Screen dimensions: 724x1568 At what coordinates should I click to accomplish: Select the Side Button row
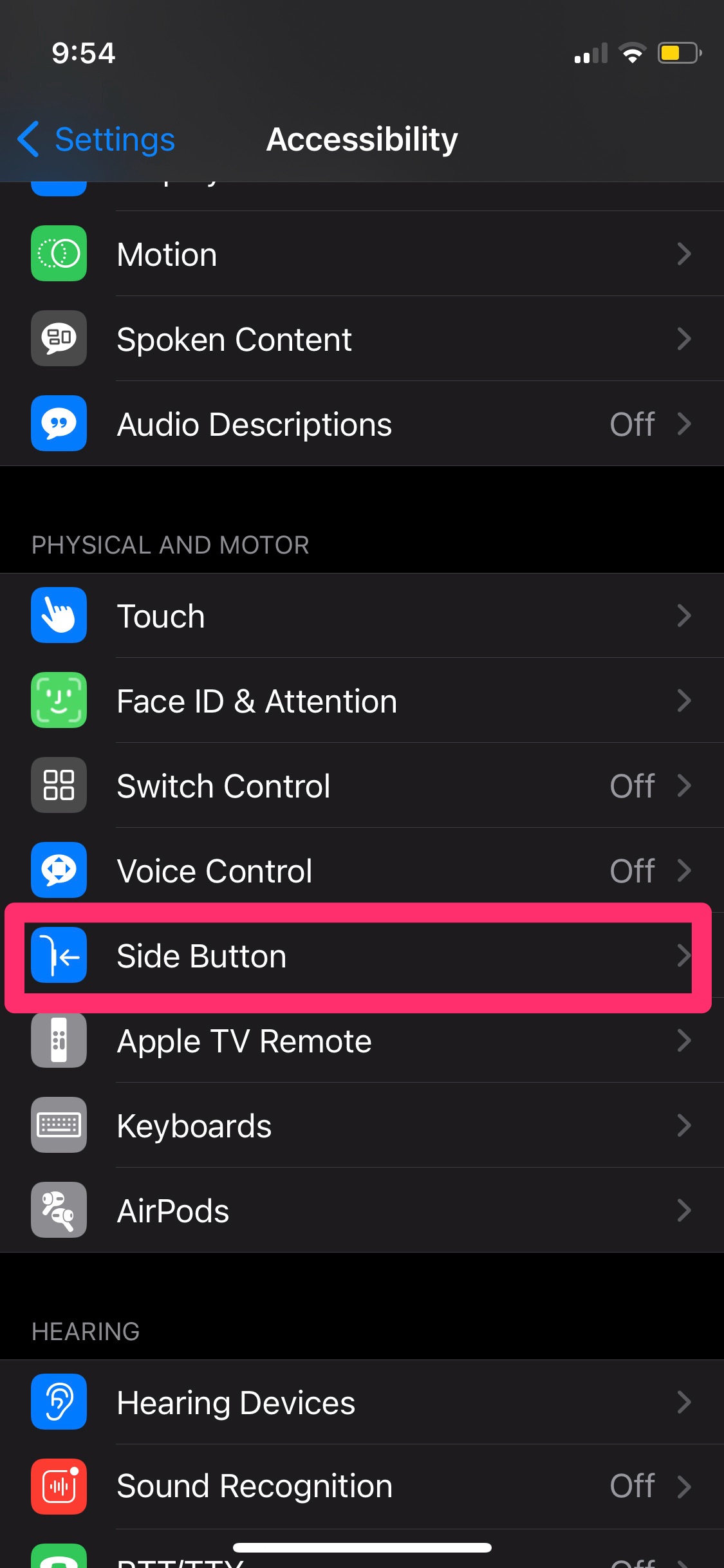(x=360, y=956)
